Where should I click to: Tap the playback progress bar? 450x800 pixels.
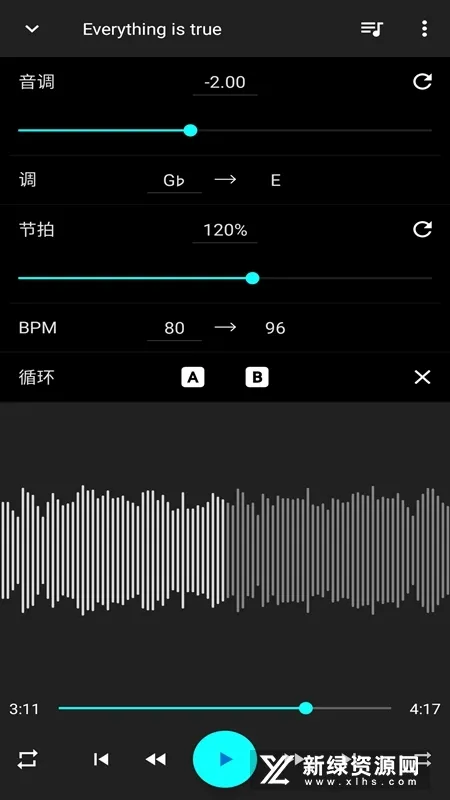click(225, 708)
